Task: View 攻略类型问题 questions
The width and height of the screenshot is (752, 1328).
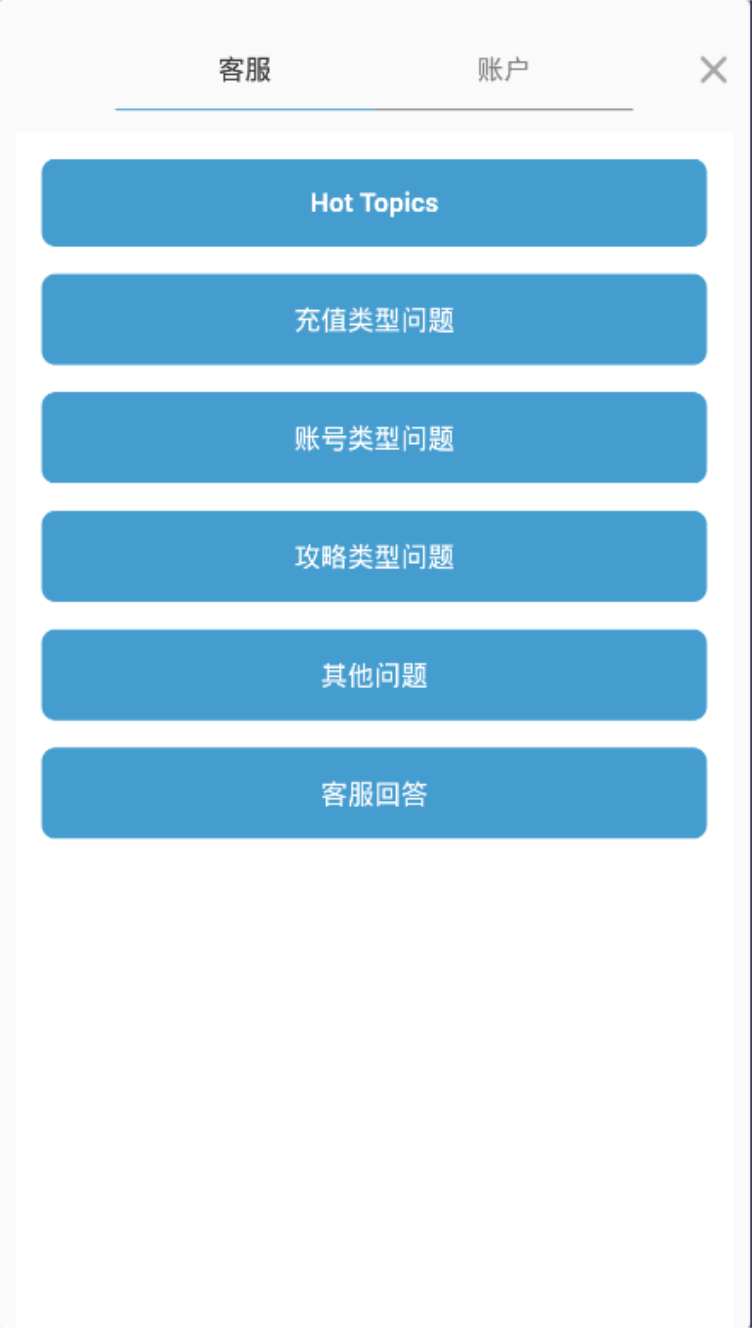Action: [374, 556]
